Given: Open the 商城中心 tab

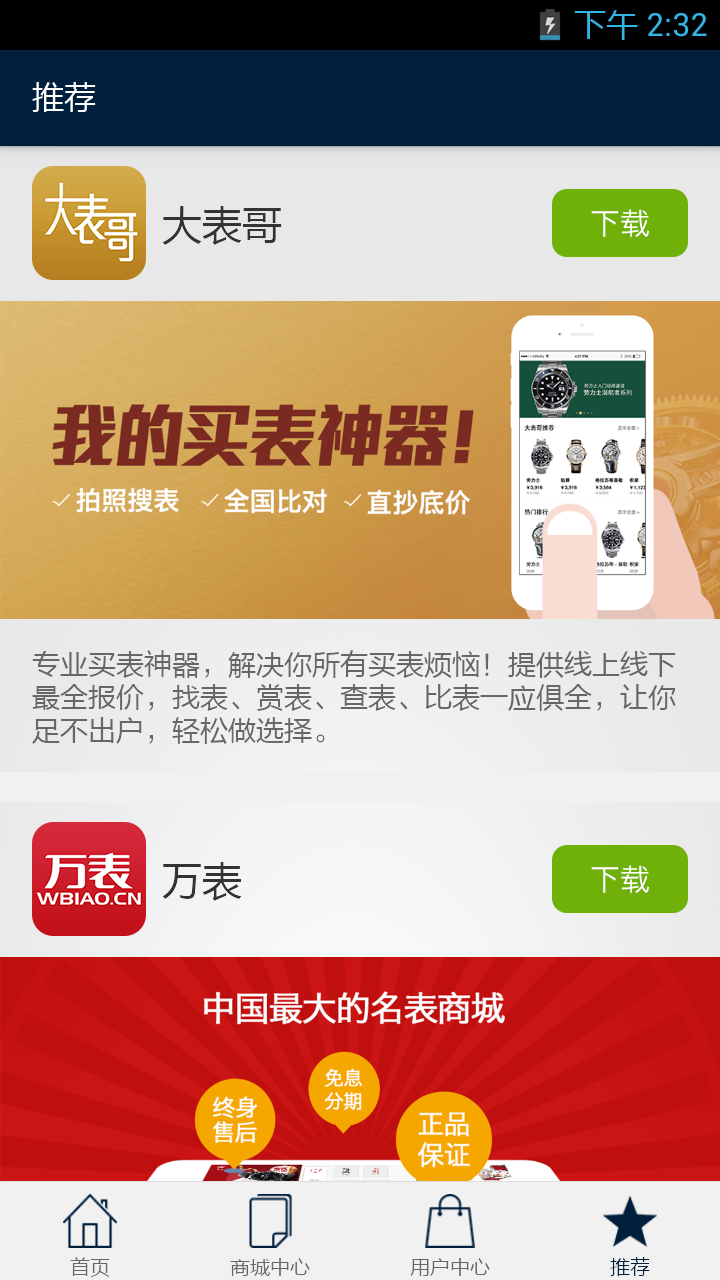Looking at the screenshot, I should [270, 1233].
